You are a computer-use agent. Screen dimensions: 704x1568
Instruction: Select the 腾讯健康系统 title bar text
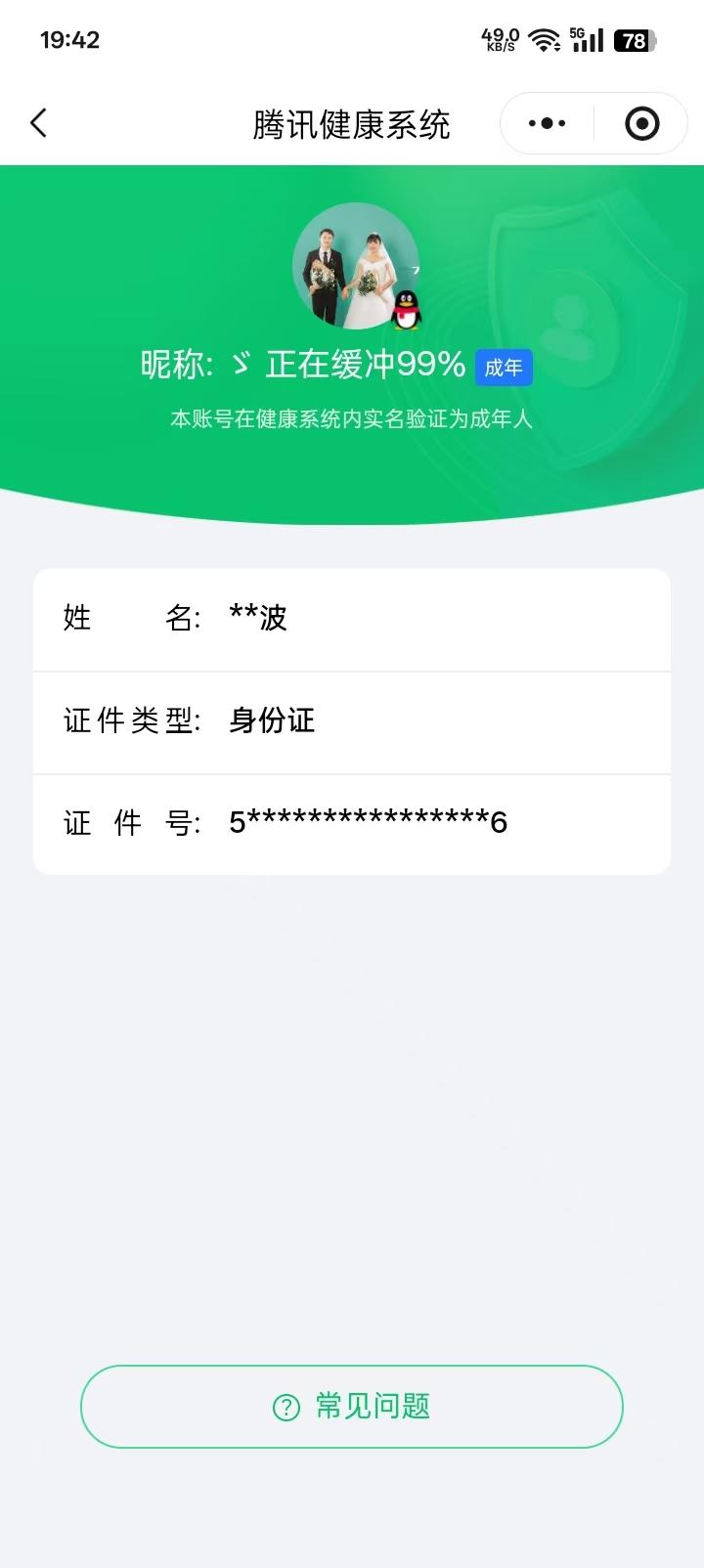pyautogui.click(x=351, y=125)
